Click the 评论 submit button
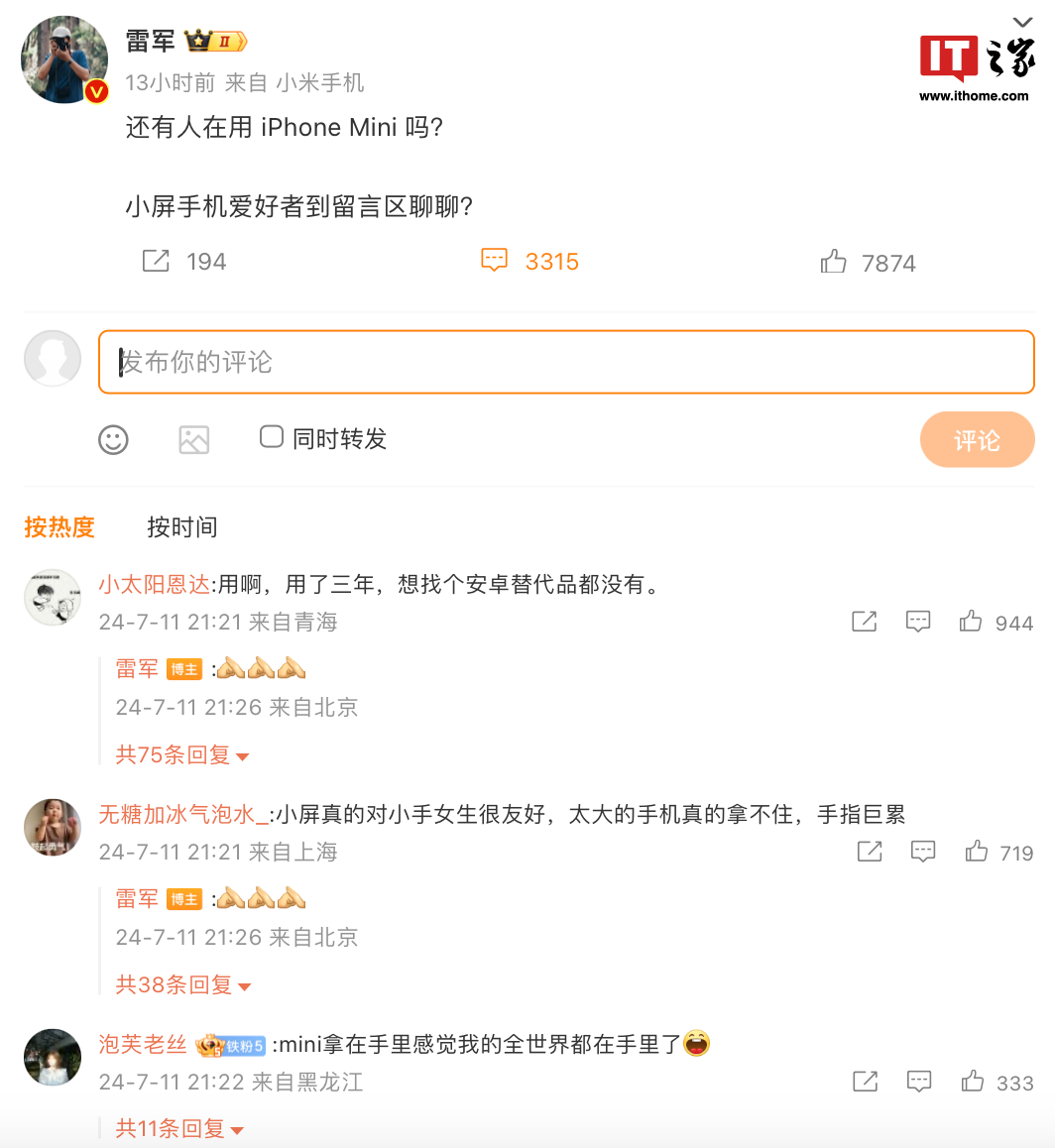Screen dimensions: 1055x1148 coord(977,439)
